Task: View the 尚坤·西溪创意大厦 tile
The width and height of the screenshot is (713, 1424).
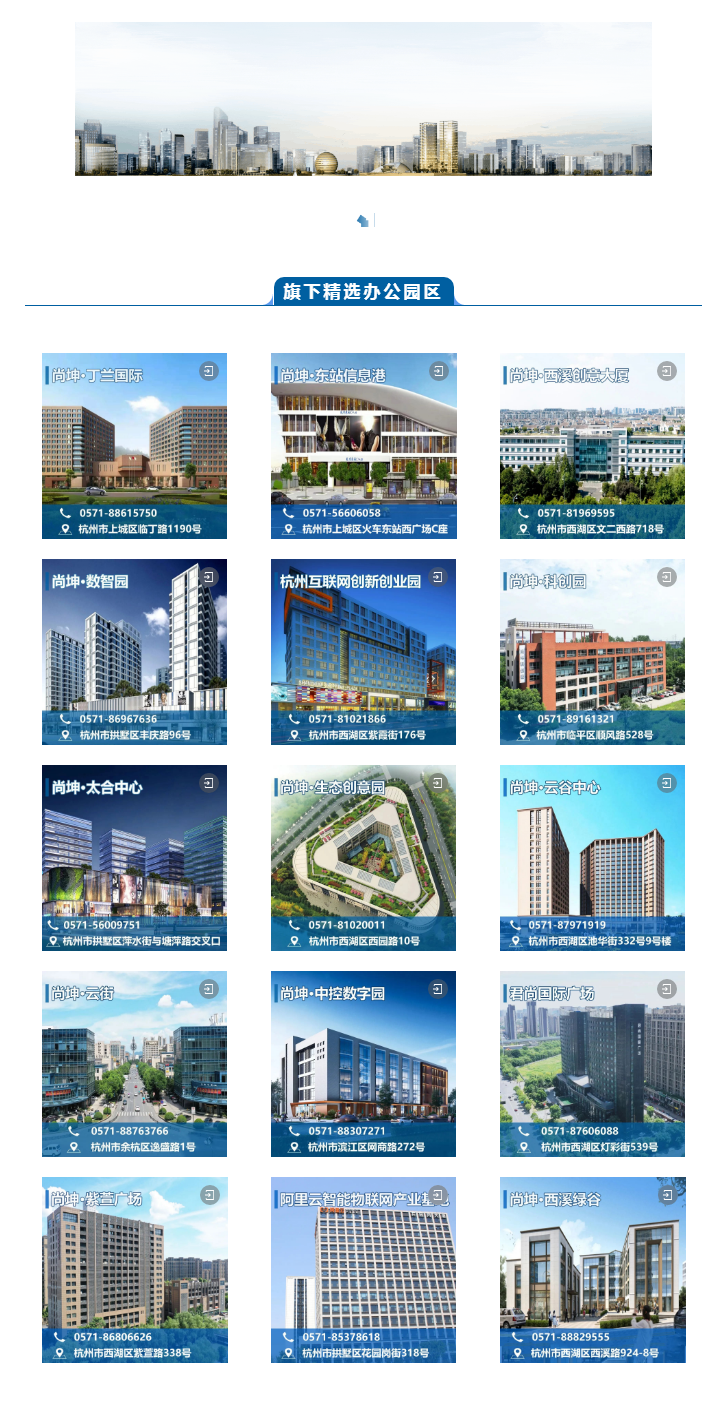Action: (592, 446)
